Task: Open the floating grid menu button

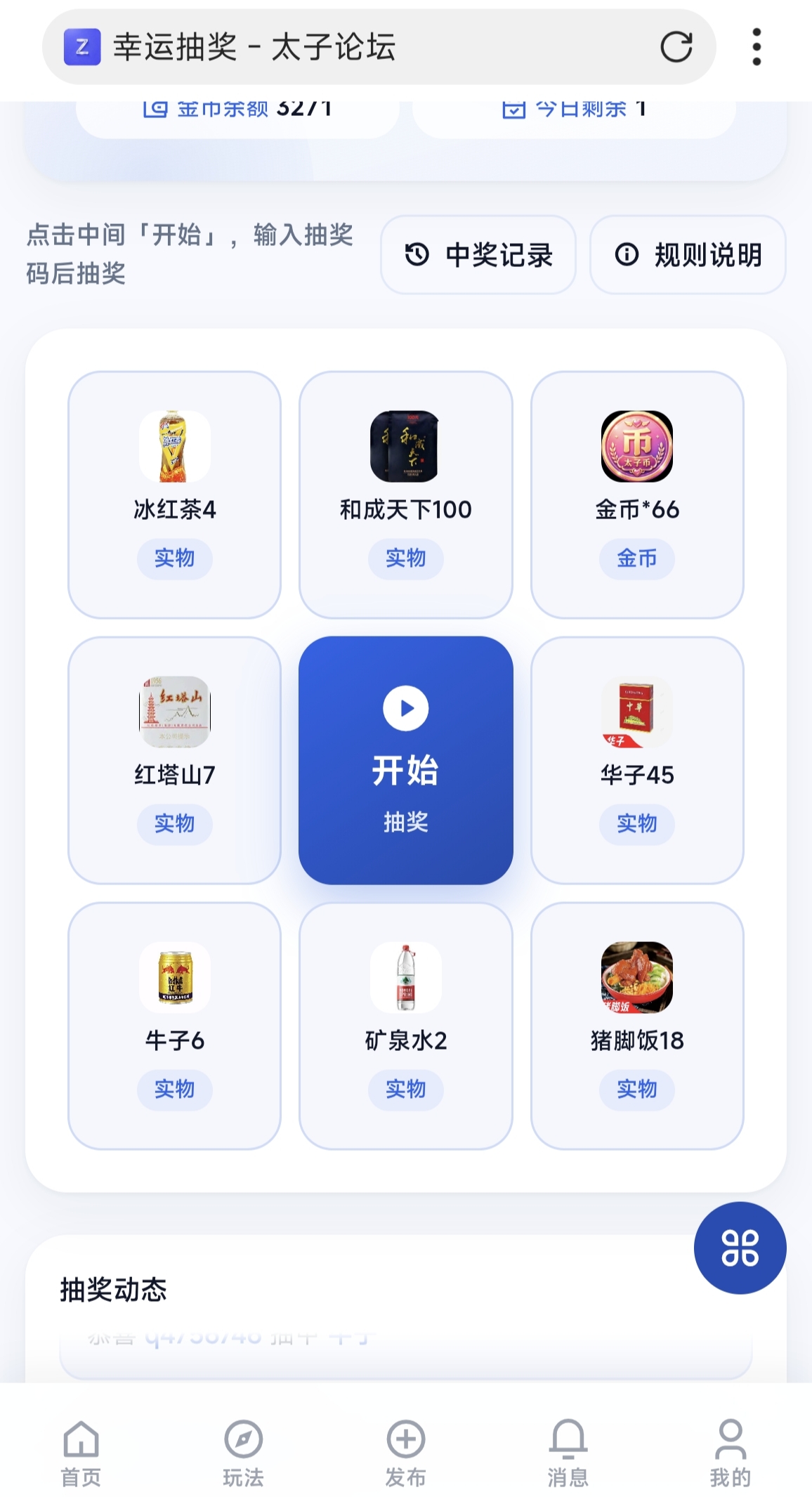Action: [740, 1248]
